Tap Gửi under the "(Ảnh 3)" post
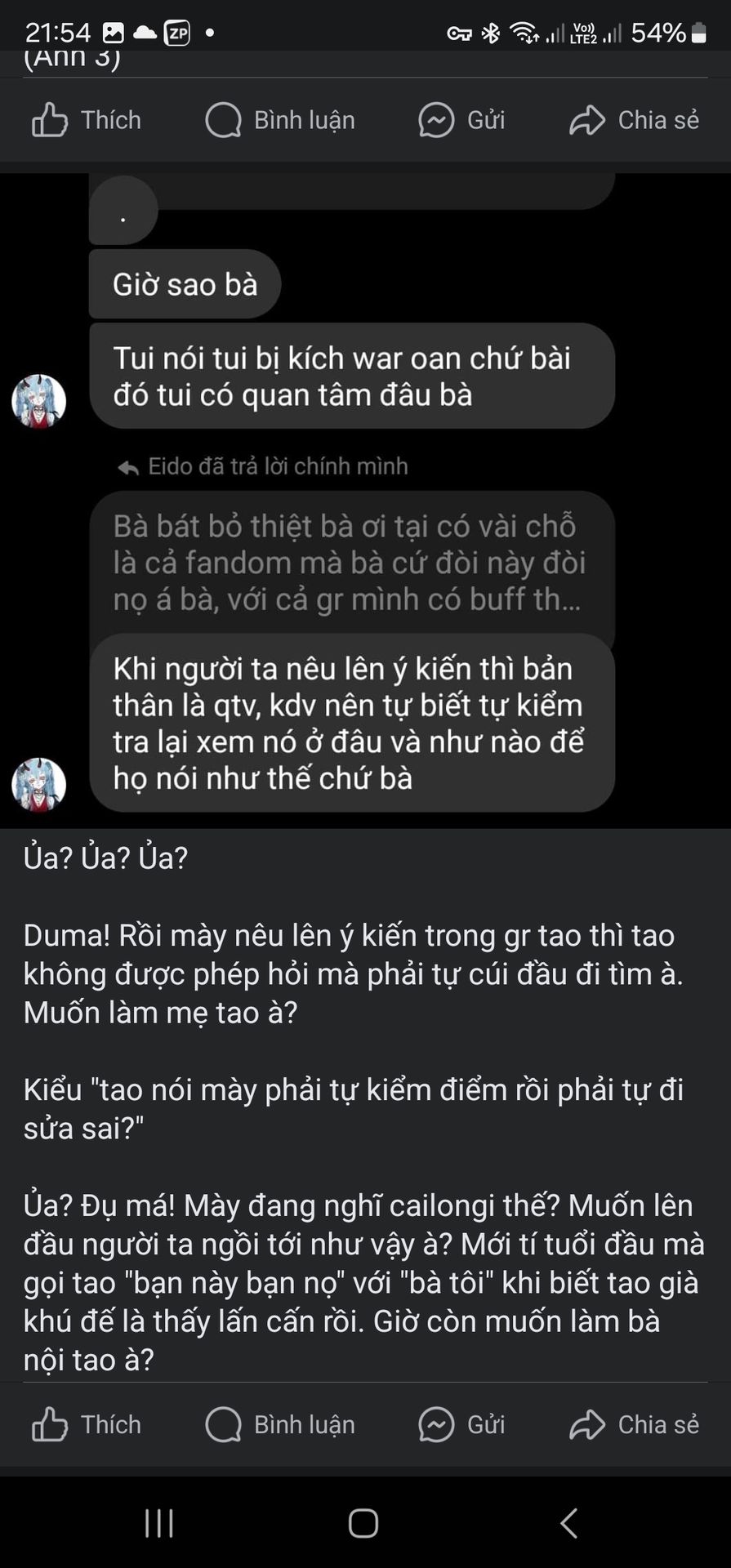The height and width of the screenshot is (1568, 731). click(x=461, y=120)
